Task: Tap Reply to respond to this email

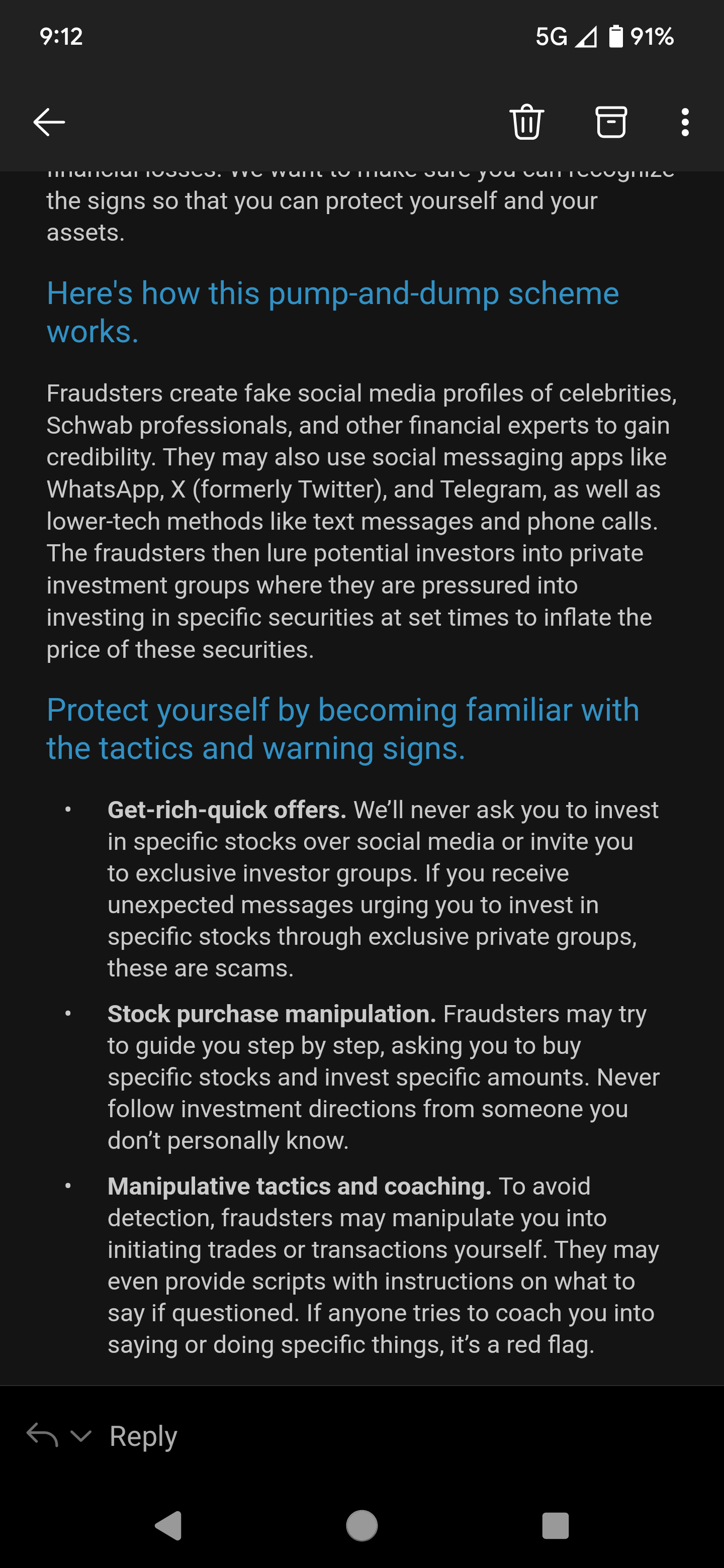Action: click(143, 1435)
